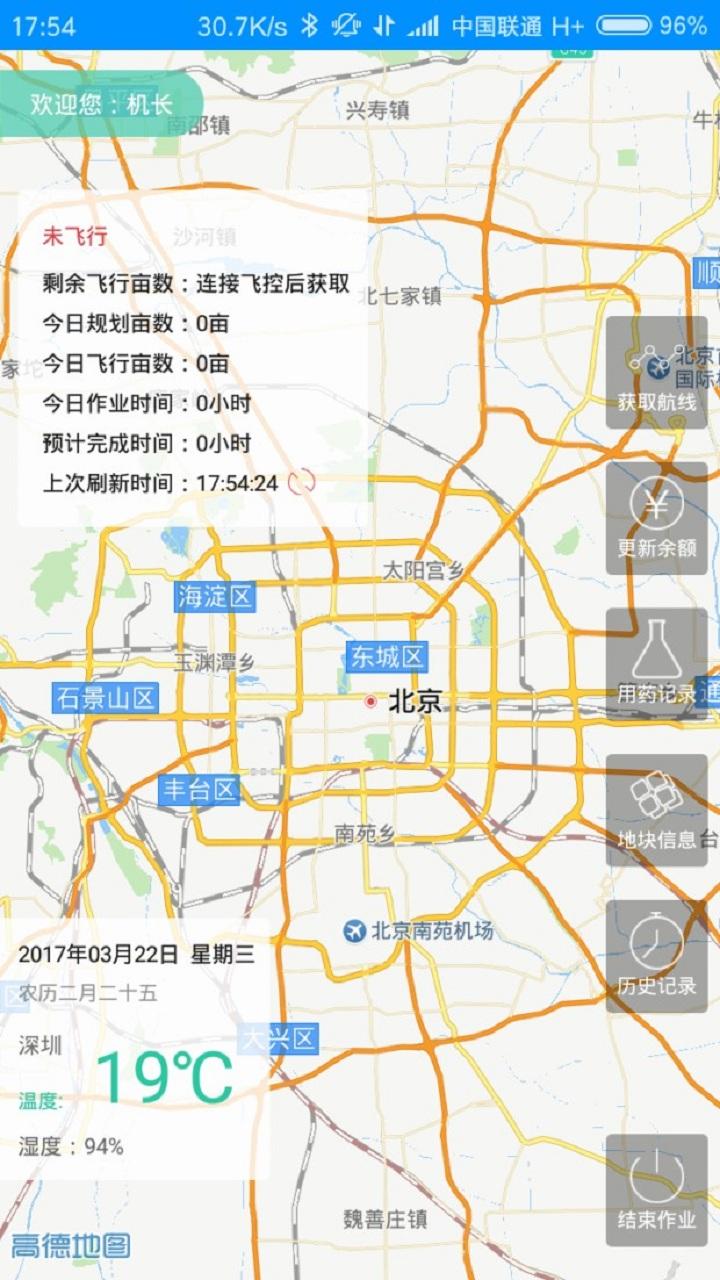This screenshot has height=1280, width=720.
Task: Open 用药记录 pesticide records
Action: click(x=656, y=664)
